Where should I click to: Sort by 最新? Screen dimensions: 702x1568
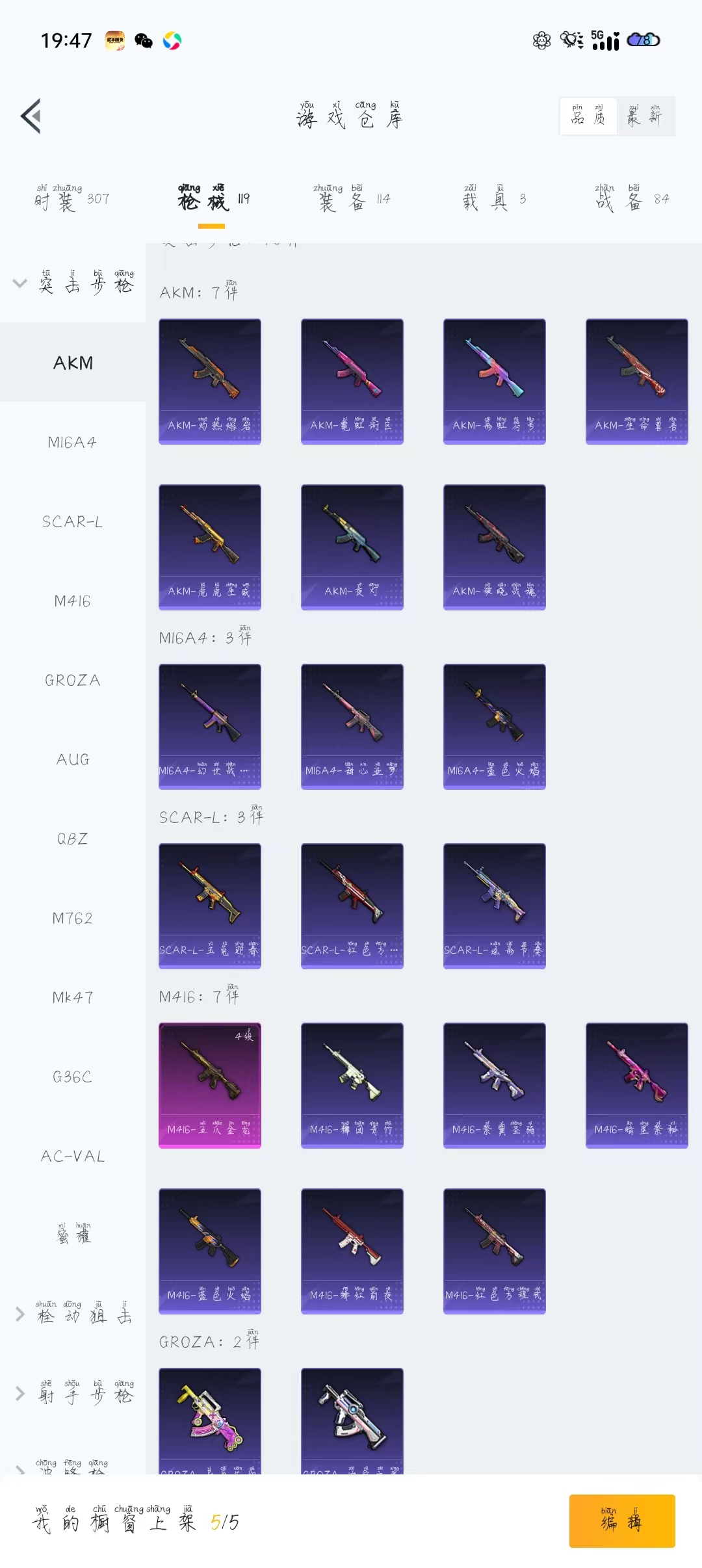coord(645,116)
